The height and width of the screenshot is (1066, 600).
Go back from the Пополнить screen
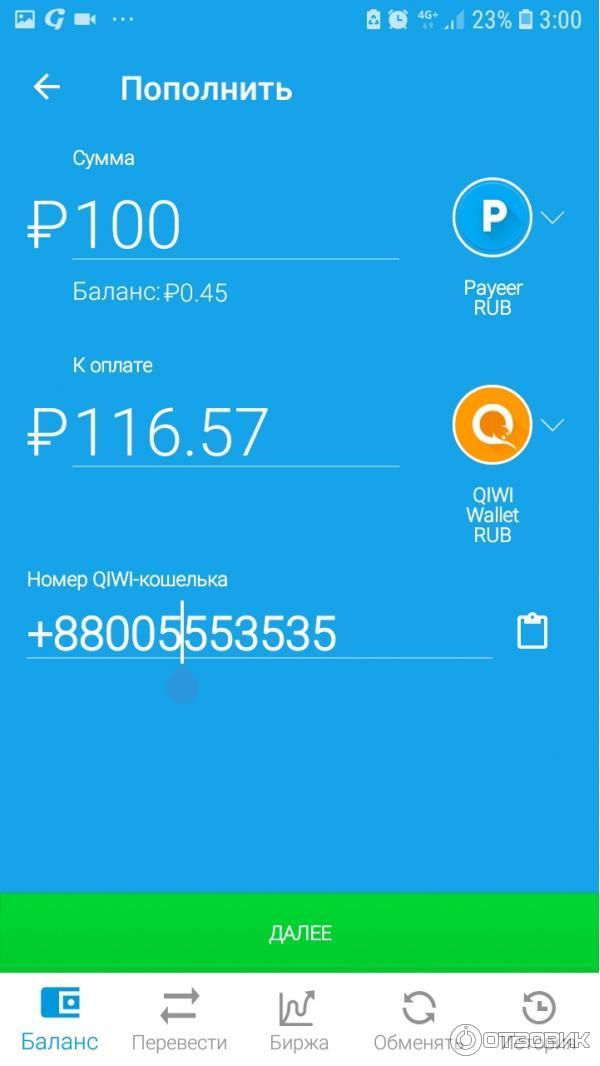[x=47, y=88]
